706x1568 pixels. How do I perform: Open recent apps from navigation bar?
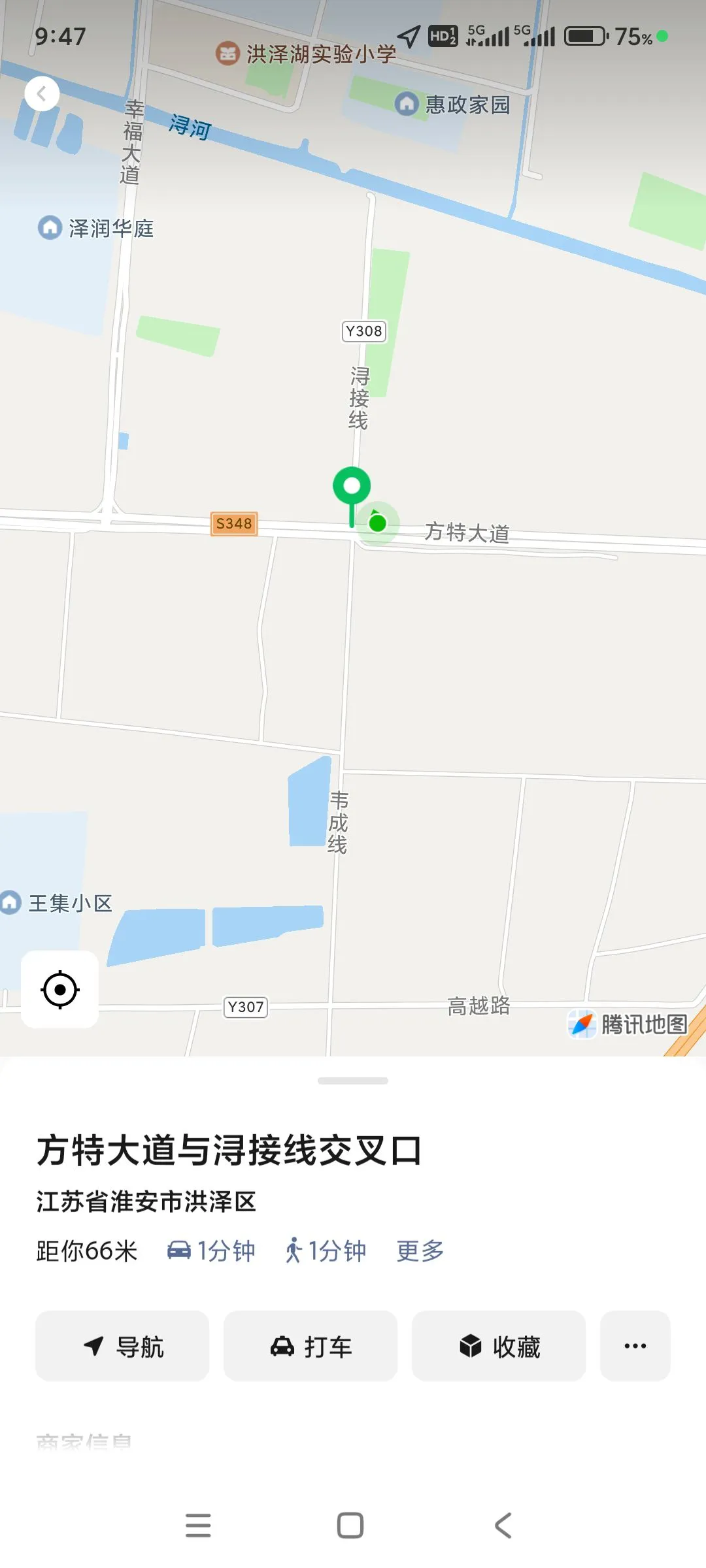pos(198,1526)
